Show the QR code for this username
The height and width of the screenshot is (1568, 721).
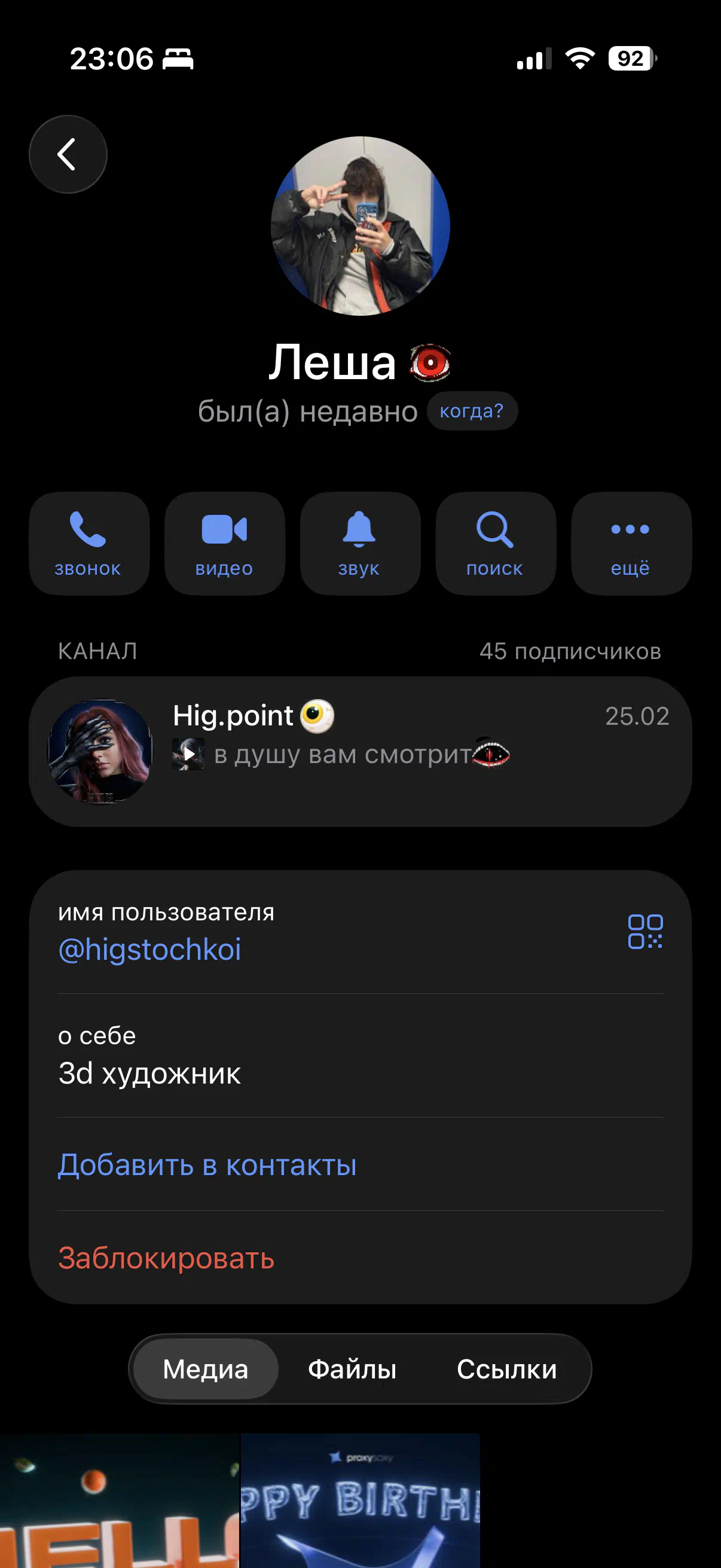[x=645, y=931]
